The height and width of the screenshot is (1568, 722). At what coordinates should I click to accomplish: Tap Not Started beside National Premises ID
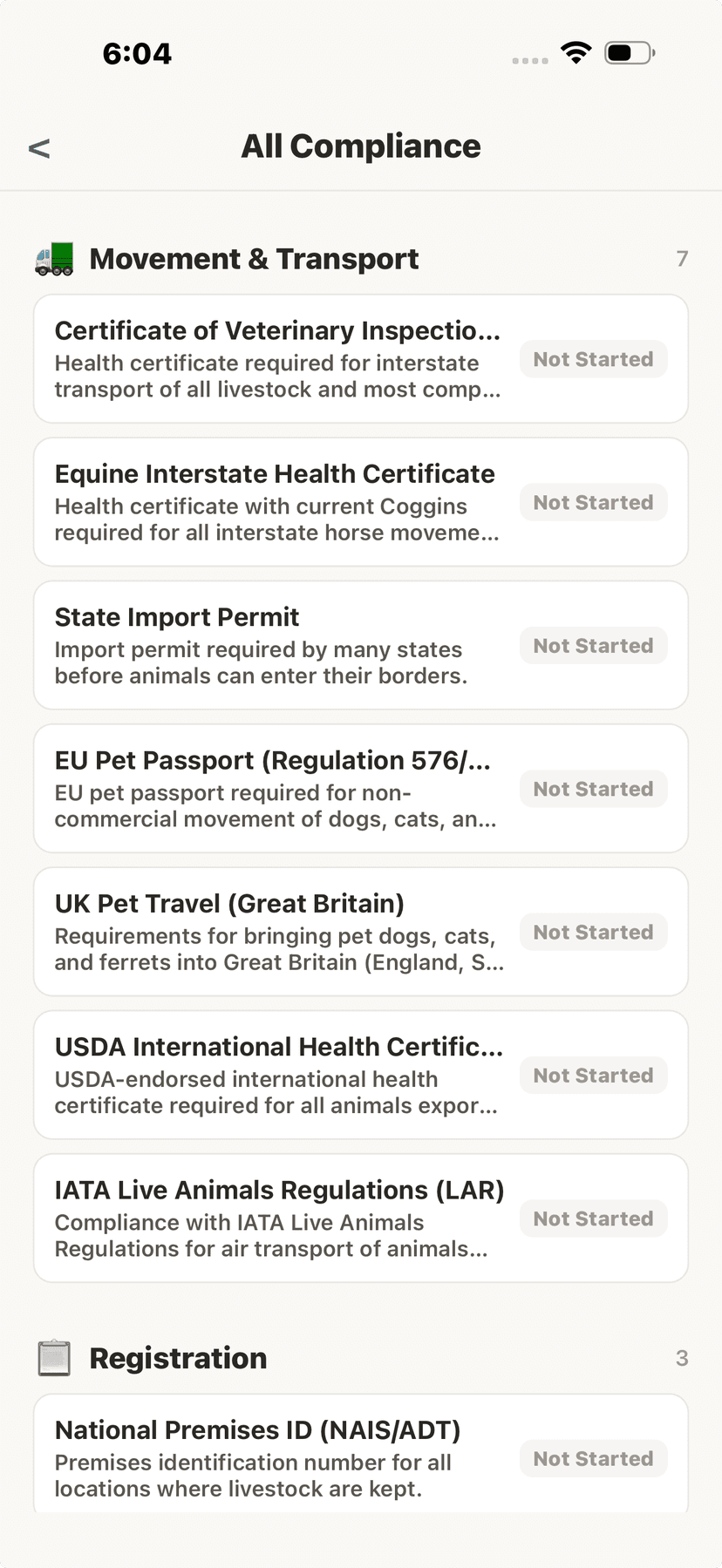(594, 1458)
